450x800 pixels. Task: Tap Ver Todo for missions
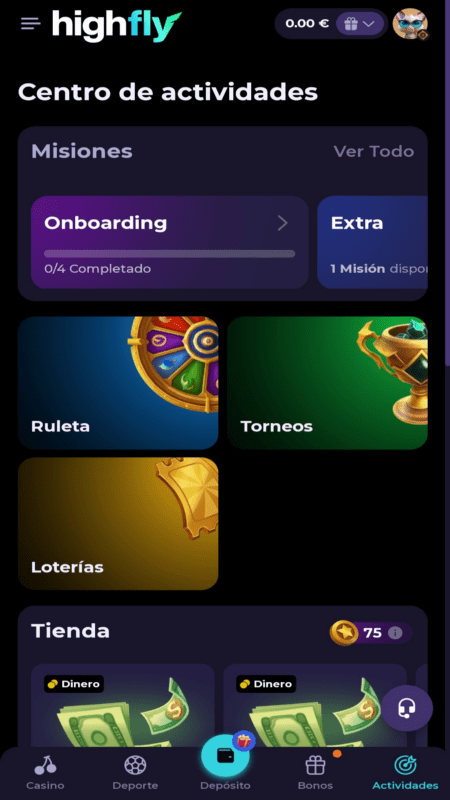373,151
